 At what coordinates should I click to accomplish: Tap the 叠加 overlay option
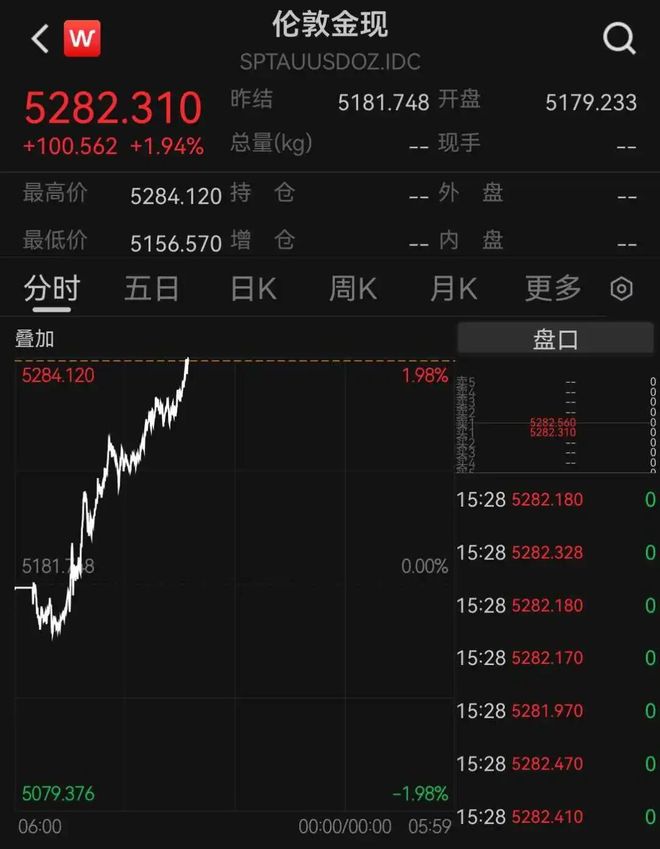click(x=34, y=339)
